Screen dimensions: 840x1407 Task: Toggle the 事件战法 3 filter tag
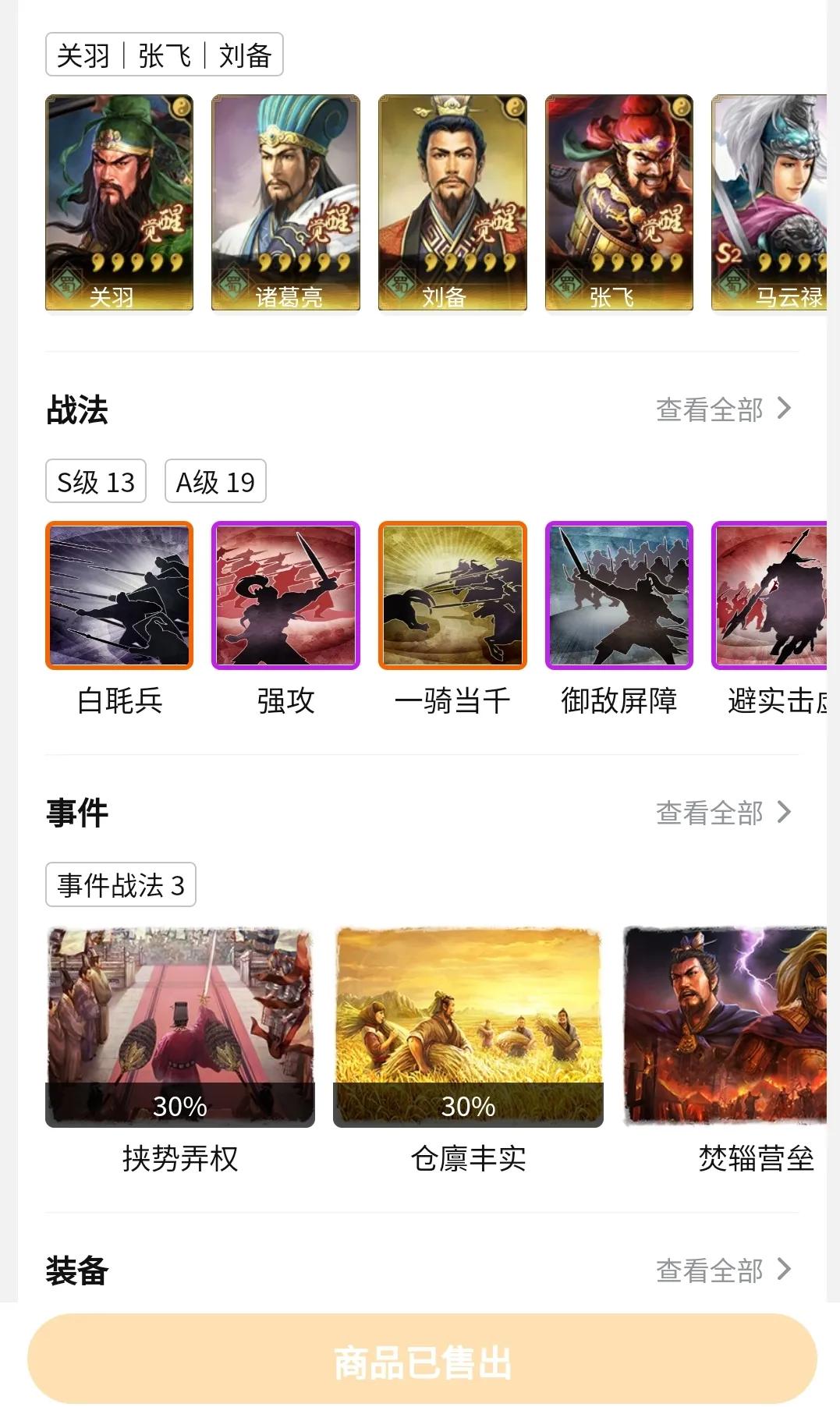121,884
